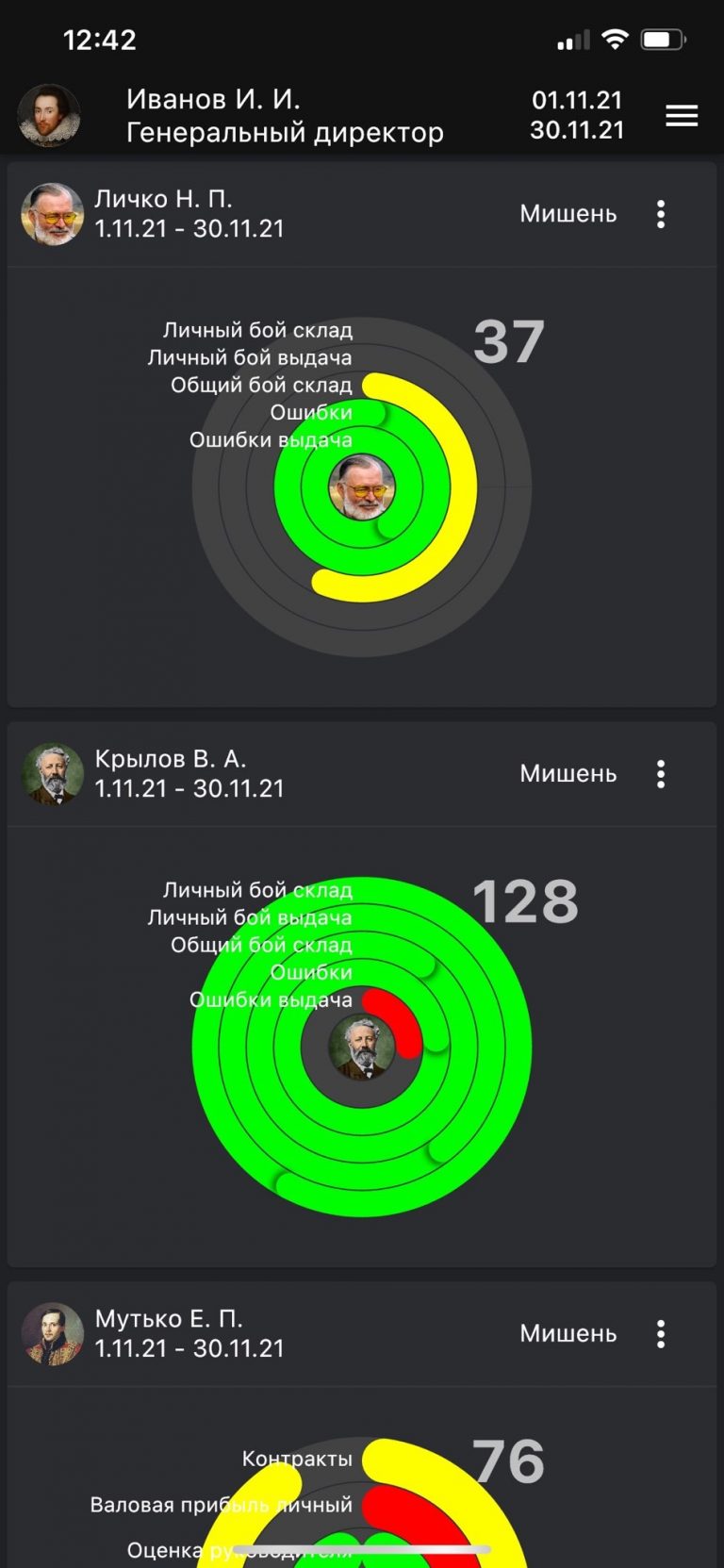Open the hamburger menu
Screen dimensions: 724x1568
pyautogui.click(x=682, y=116)
